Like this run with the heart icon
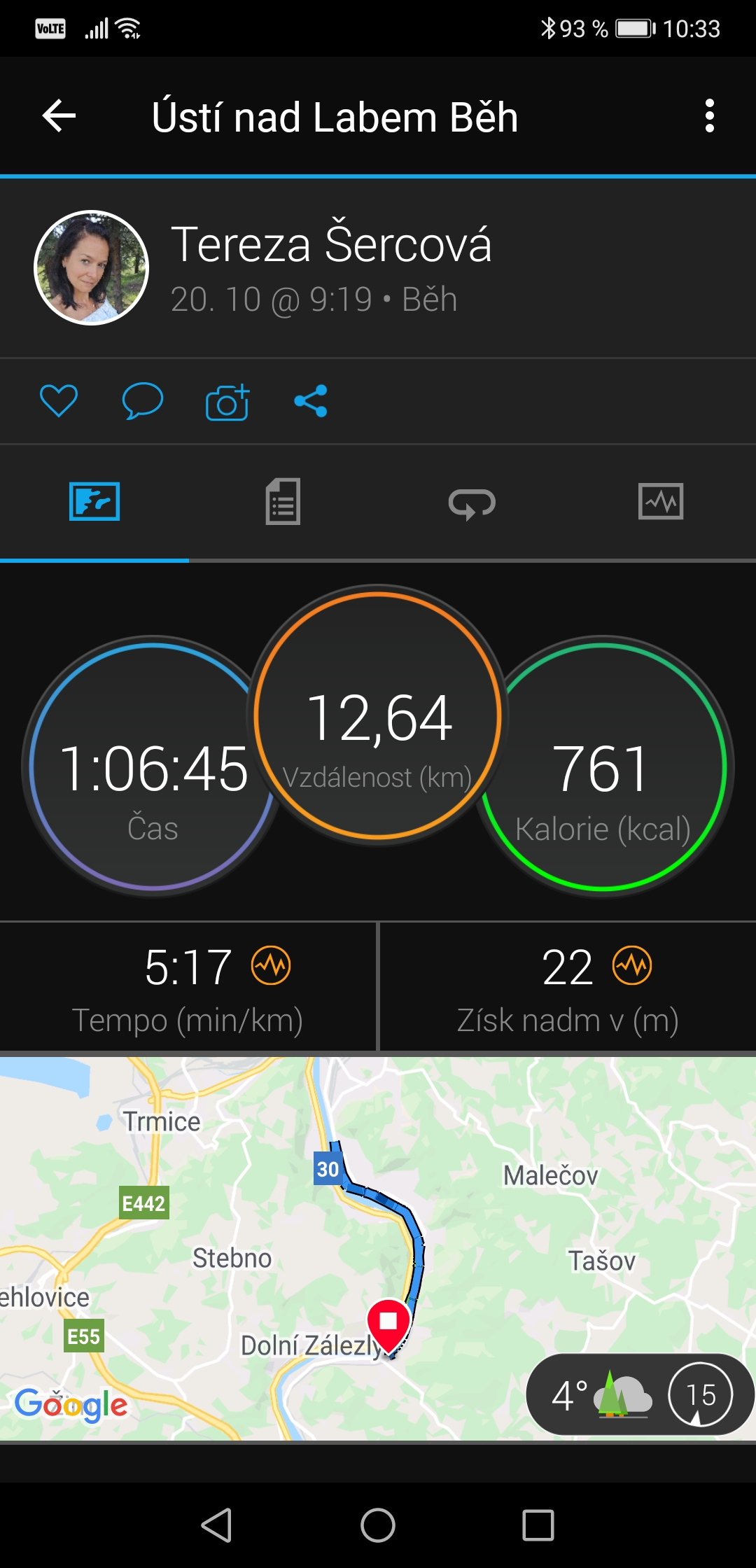The height and width of the screenshot is (1568, 756). [59, 401]
